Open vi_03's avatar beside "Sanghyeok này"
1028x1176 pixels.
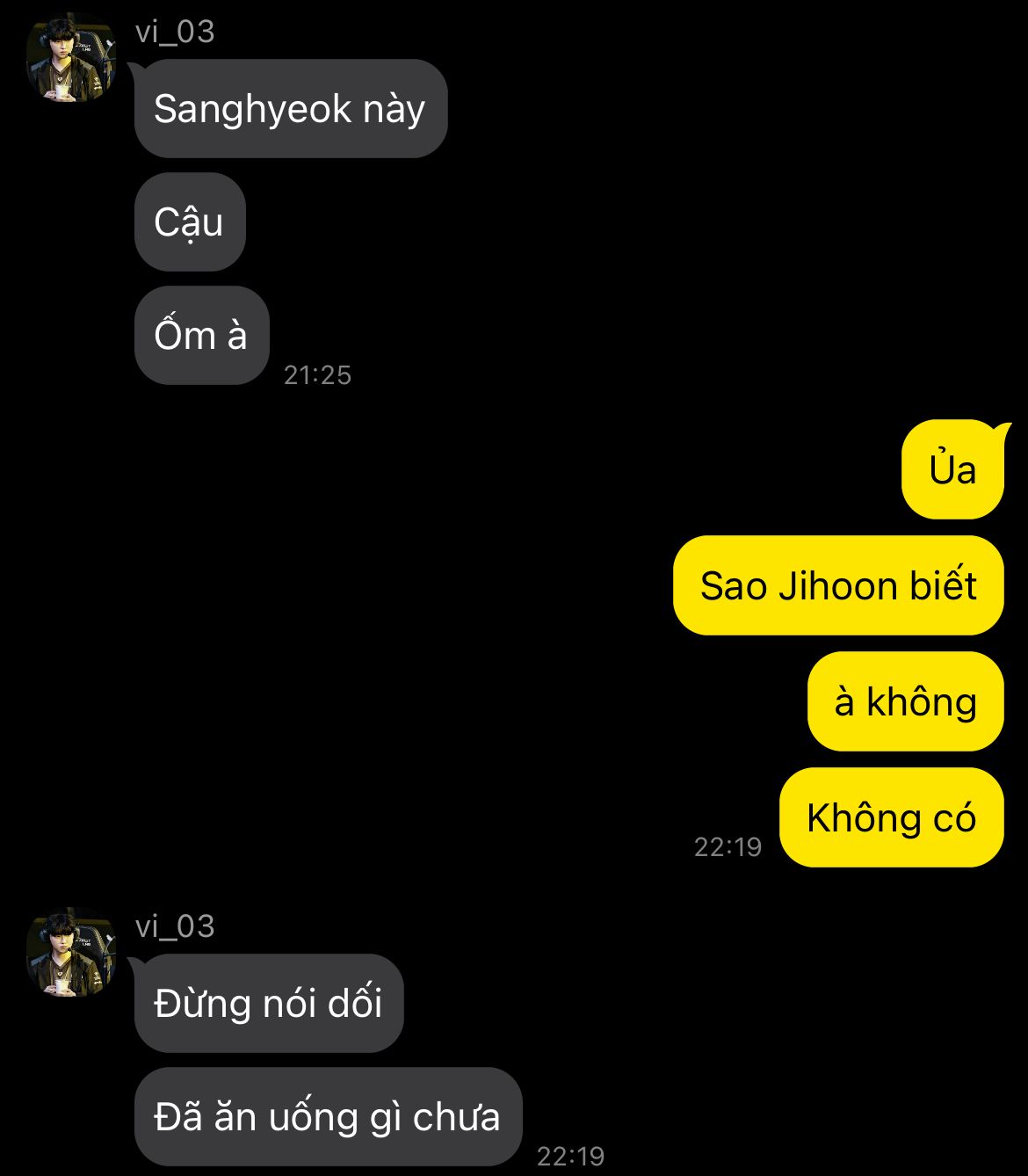(71, 58)
